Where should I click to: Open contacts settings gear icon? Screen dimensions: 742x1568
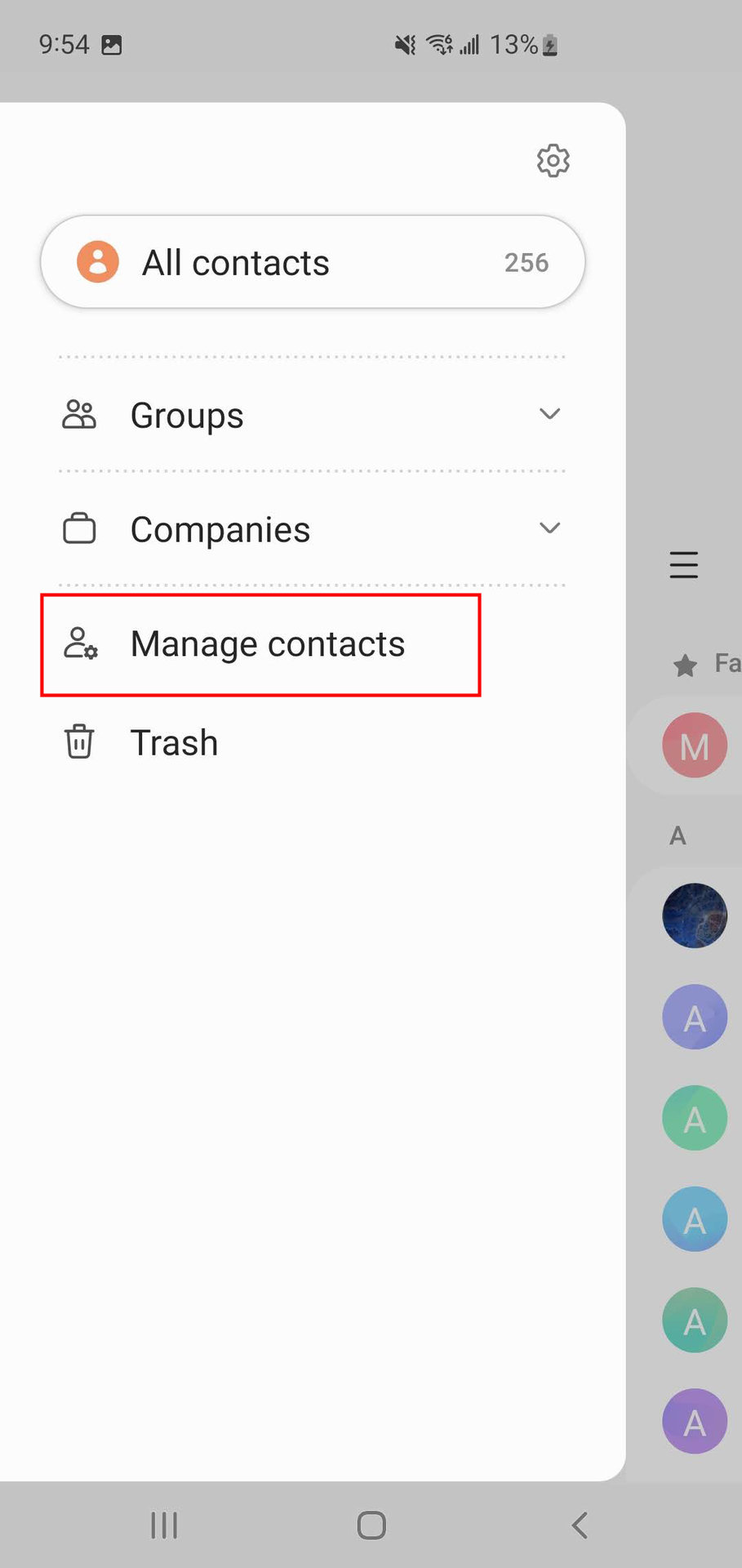click(553, 161)
